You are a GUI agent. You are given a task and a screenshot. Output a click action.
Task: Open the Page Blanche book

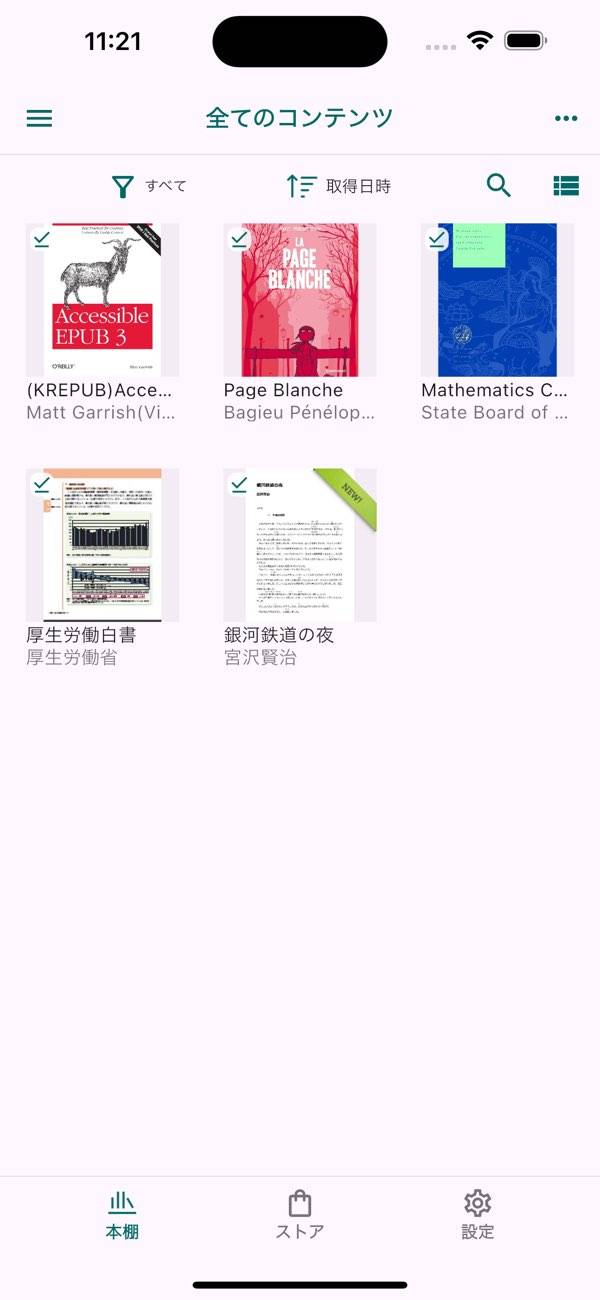click(x=300, y=300)
